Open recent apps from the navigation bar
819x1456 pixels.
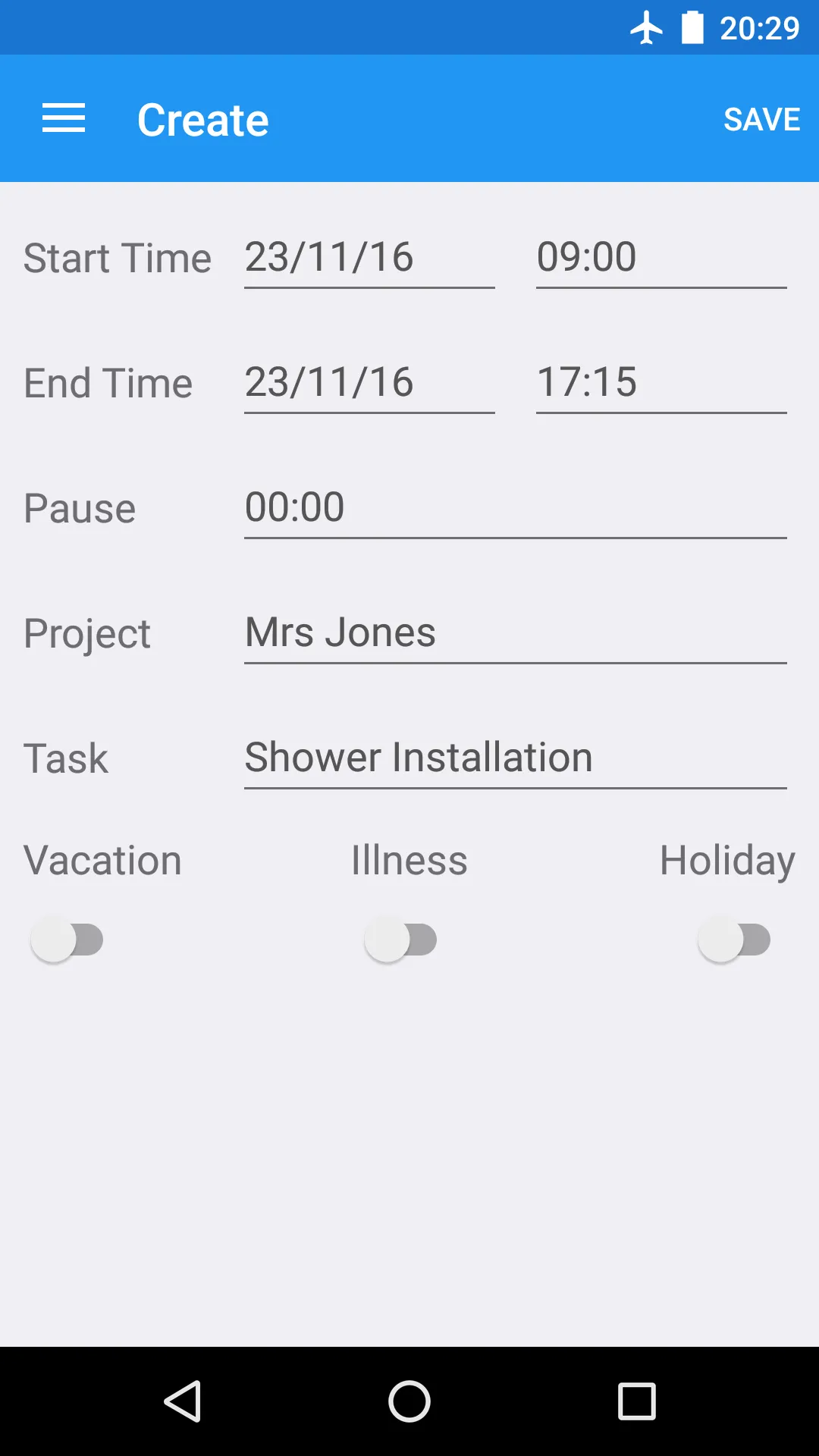tap(637, 1401)
